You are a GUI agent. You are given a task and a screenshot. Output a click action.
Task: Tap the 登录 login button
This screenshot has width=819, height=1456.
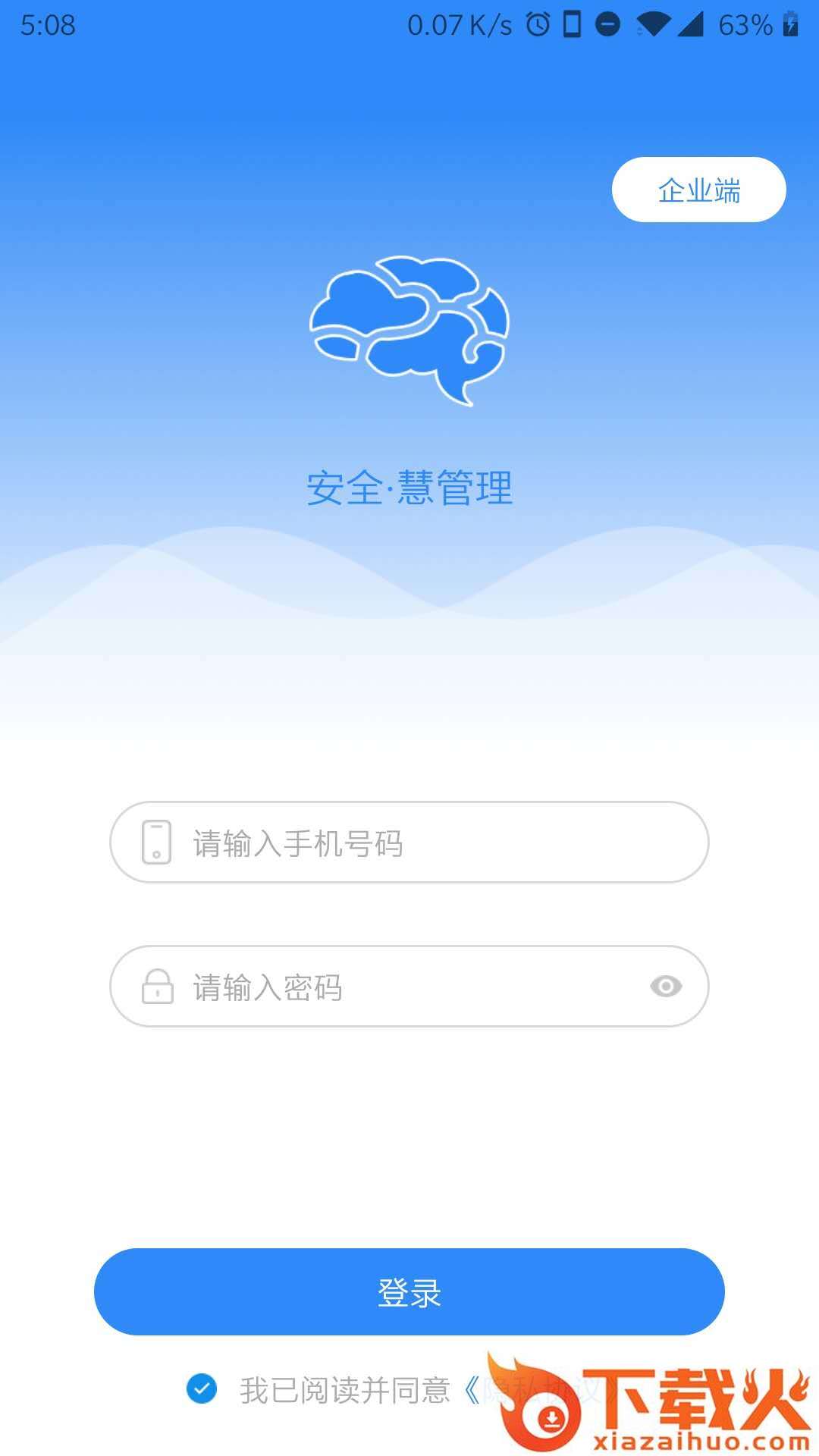(409, 1291)
